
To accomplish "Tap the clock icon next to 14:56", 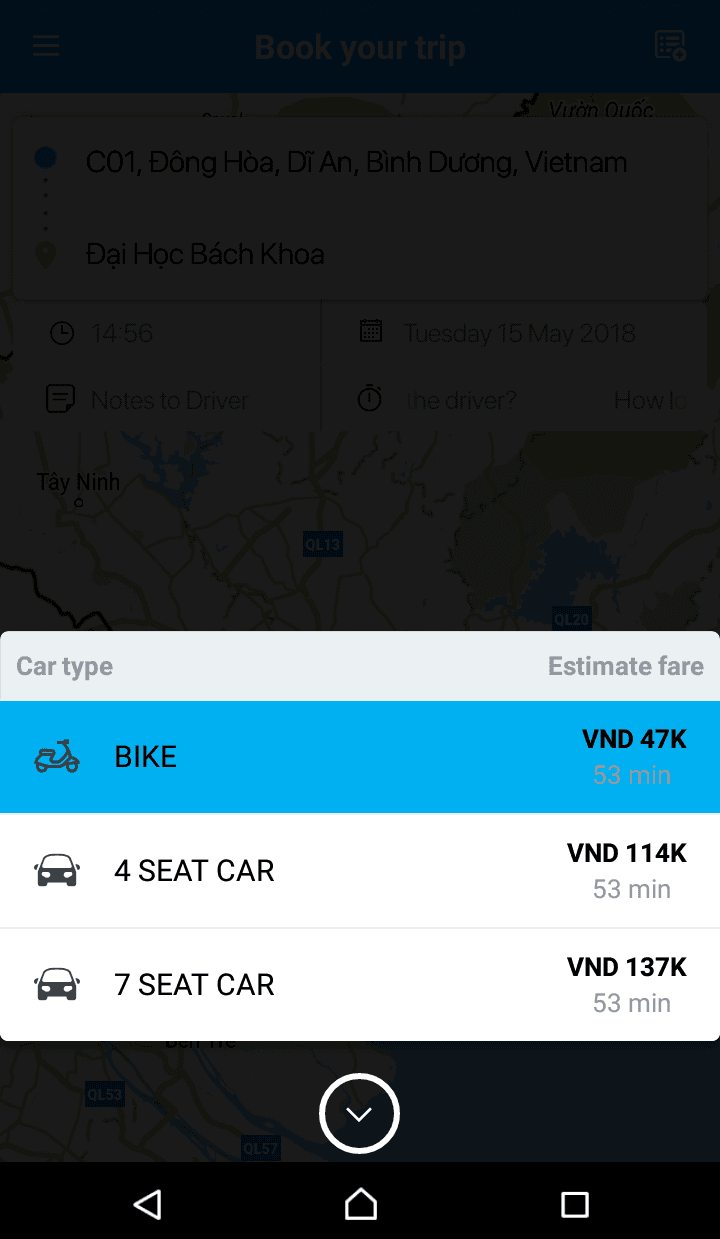I will click(61, 332).
